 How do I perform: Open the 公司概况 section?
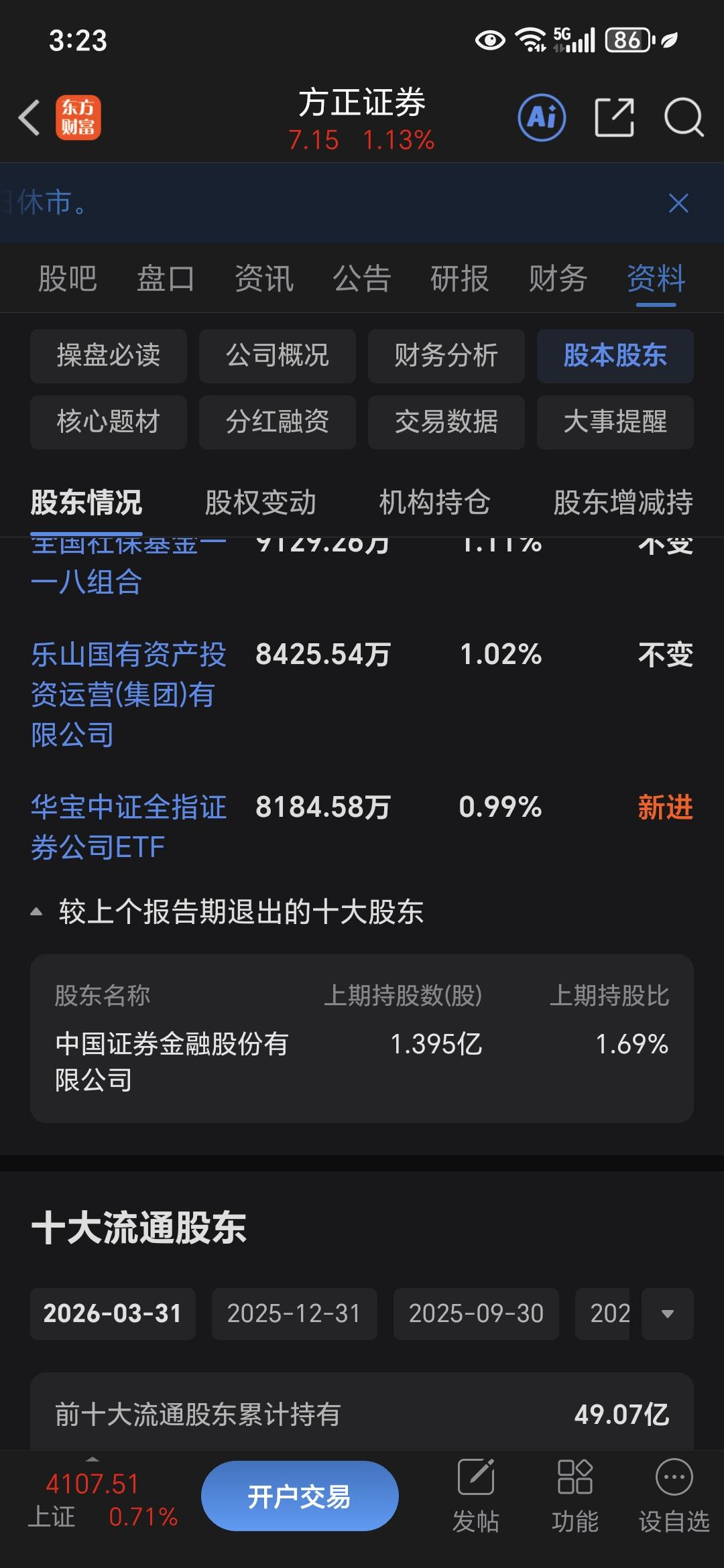click(x=277, y=356)
